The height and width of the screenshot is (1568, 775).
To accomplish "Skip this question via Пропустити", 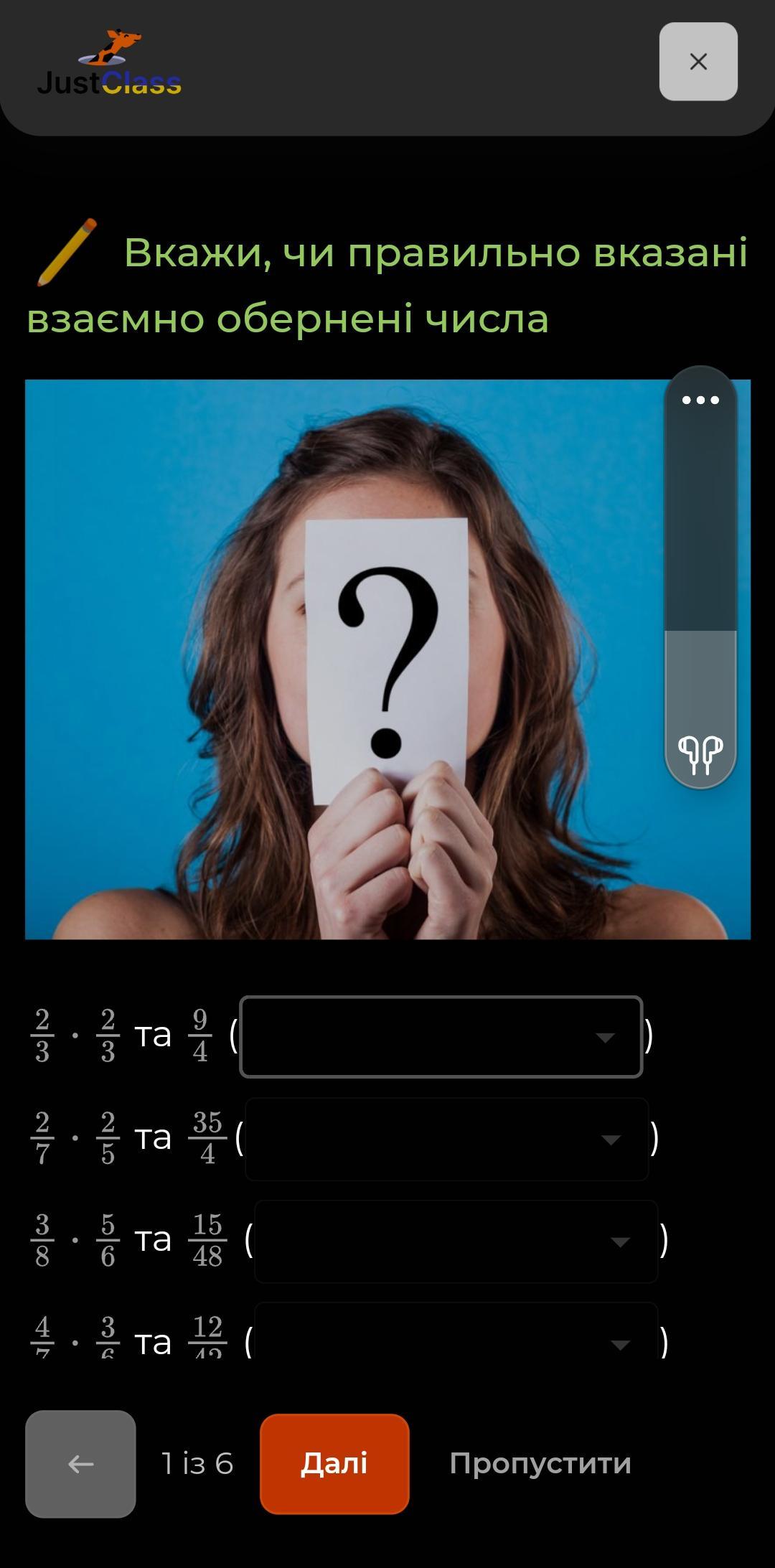I will (x=540, y=1464).
